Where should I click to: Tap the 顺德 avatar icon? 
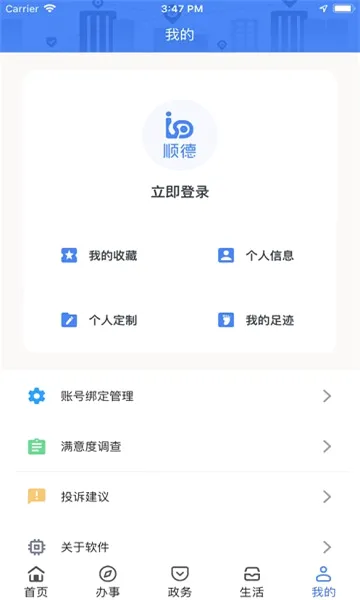[x=180, y=135]
